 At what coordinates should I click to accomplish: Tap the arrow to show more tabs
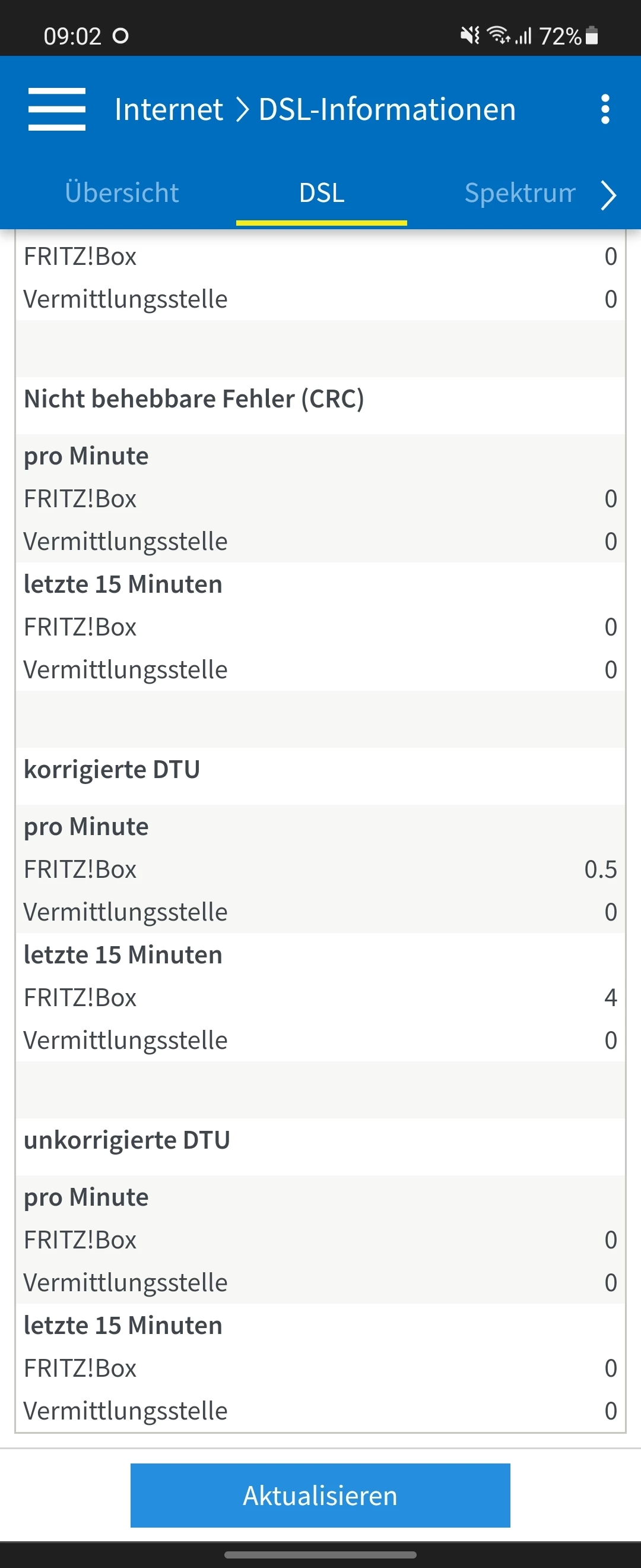609,195
